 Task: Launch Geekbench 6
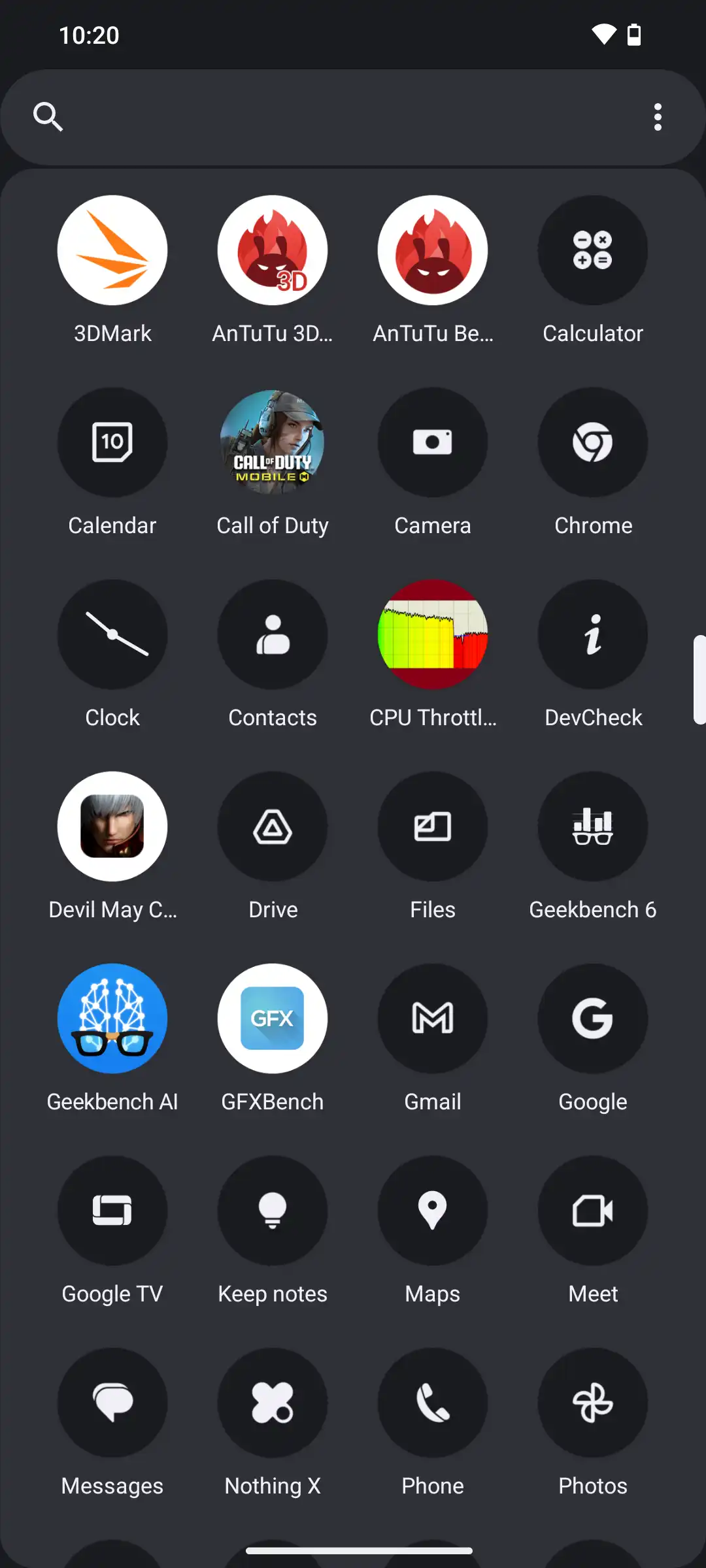pos(593,826)
